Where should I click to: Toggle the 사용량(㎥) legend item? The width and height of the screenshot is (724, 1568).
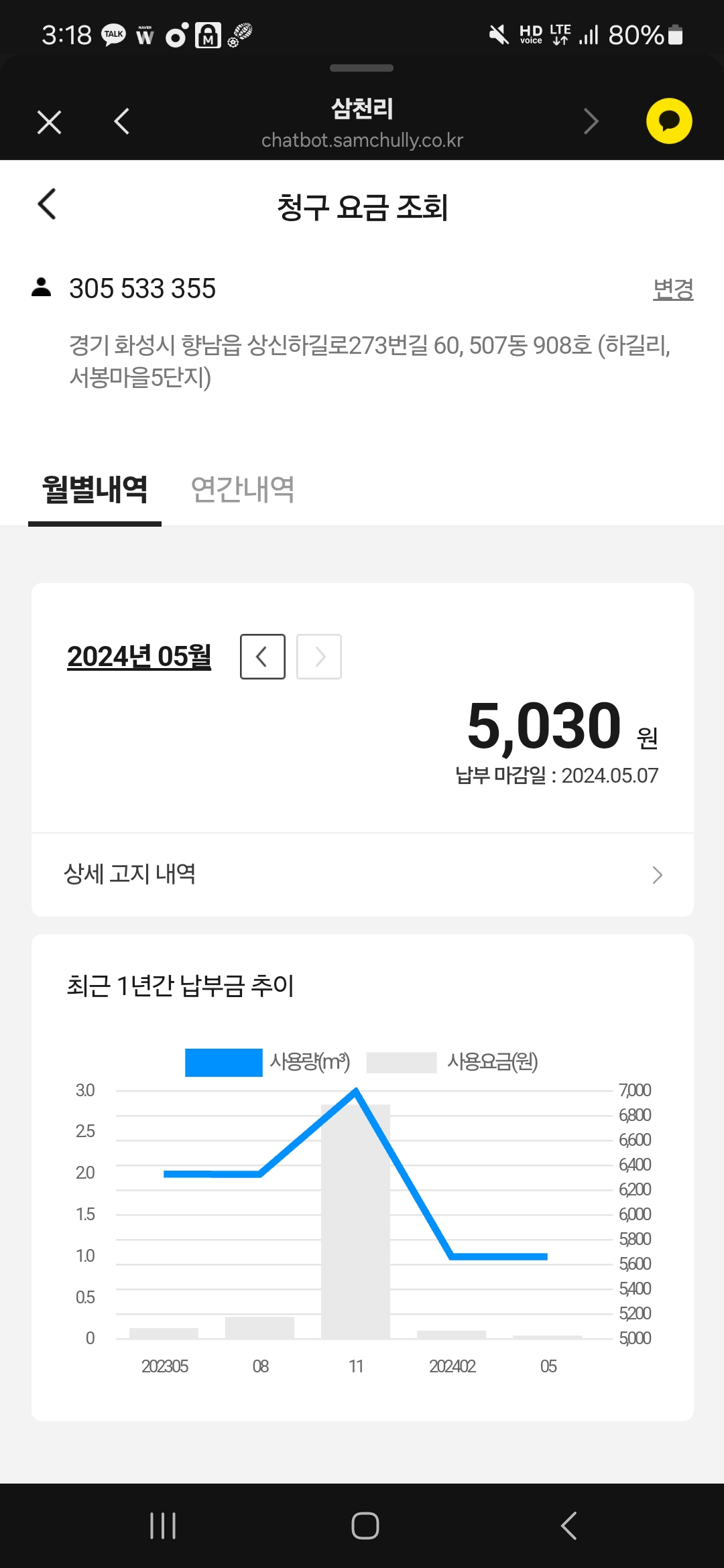(267, 1062)
